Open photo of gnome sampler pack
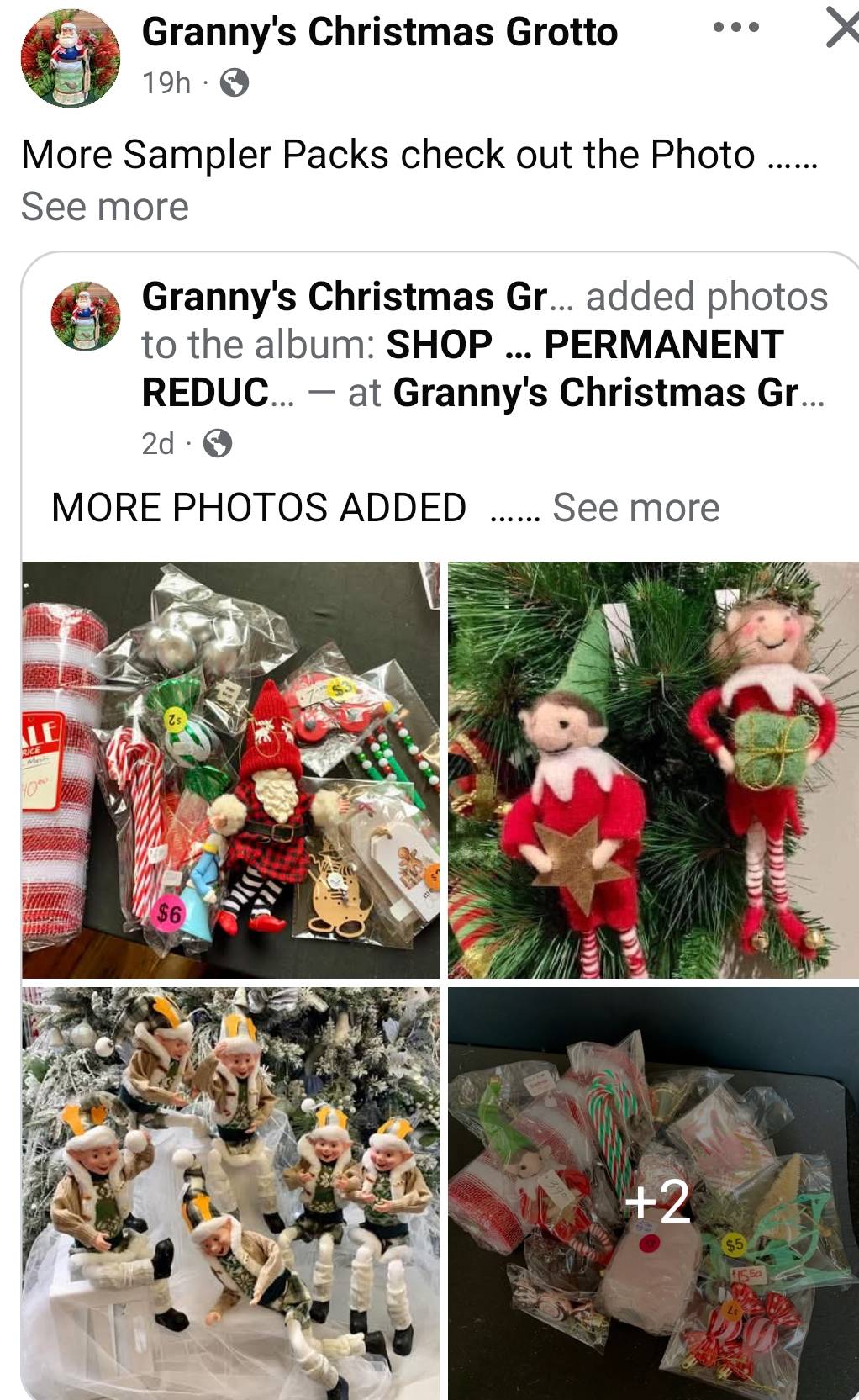The height and width of the screenshot is (1400, 859). click(x=230, y=769)
